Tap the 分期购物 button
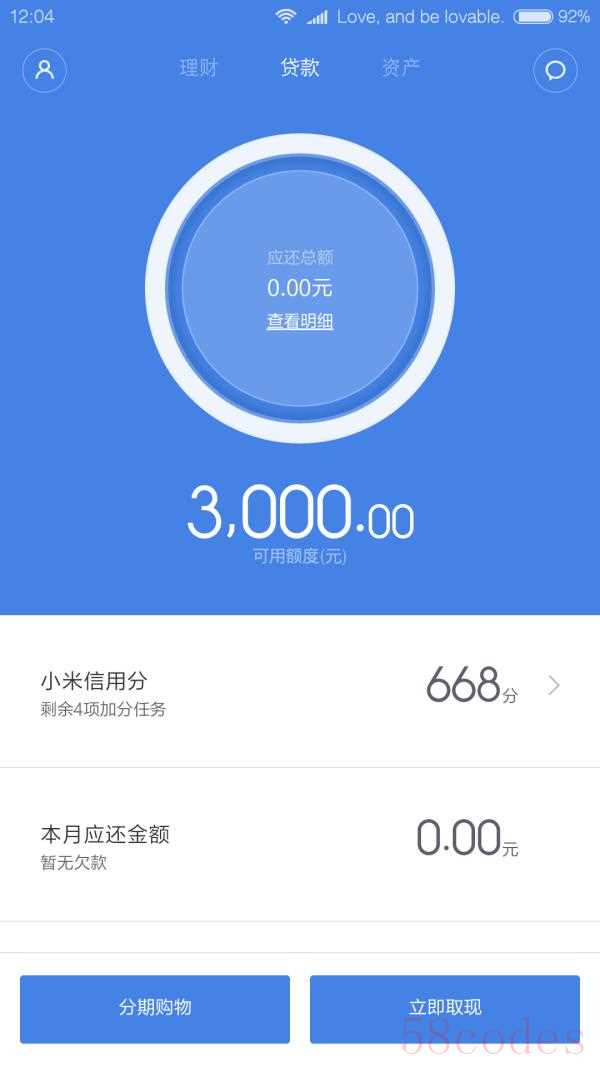 tap(155, 1008)
